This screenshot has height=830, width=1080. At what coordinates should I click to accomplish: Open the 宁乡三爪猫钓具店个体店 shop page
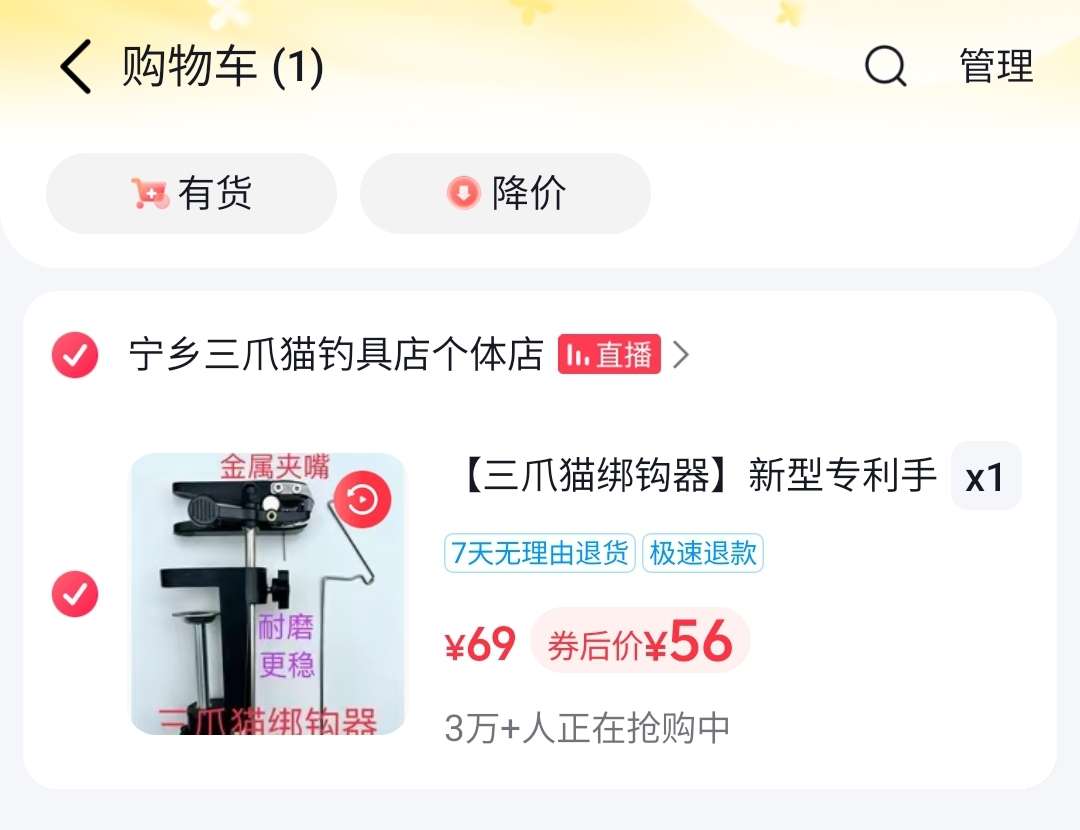(x=336, y=355)
